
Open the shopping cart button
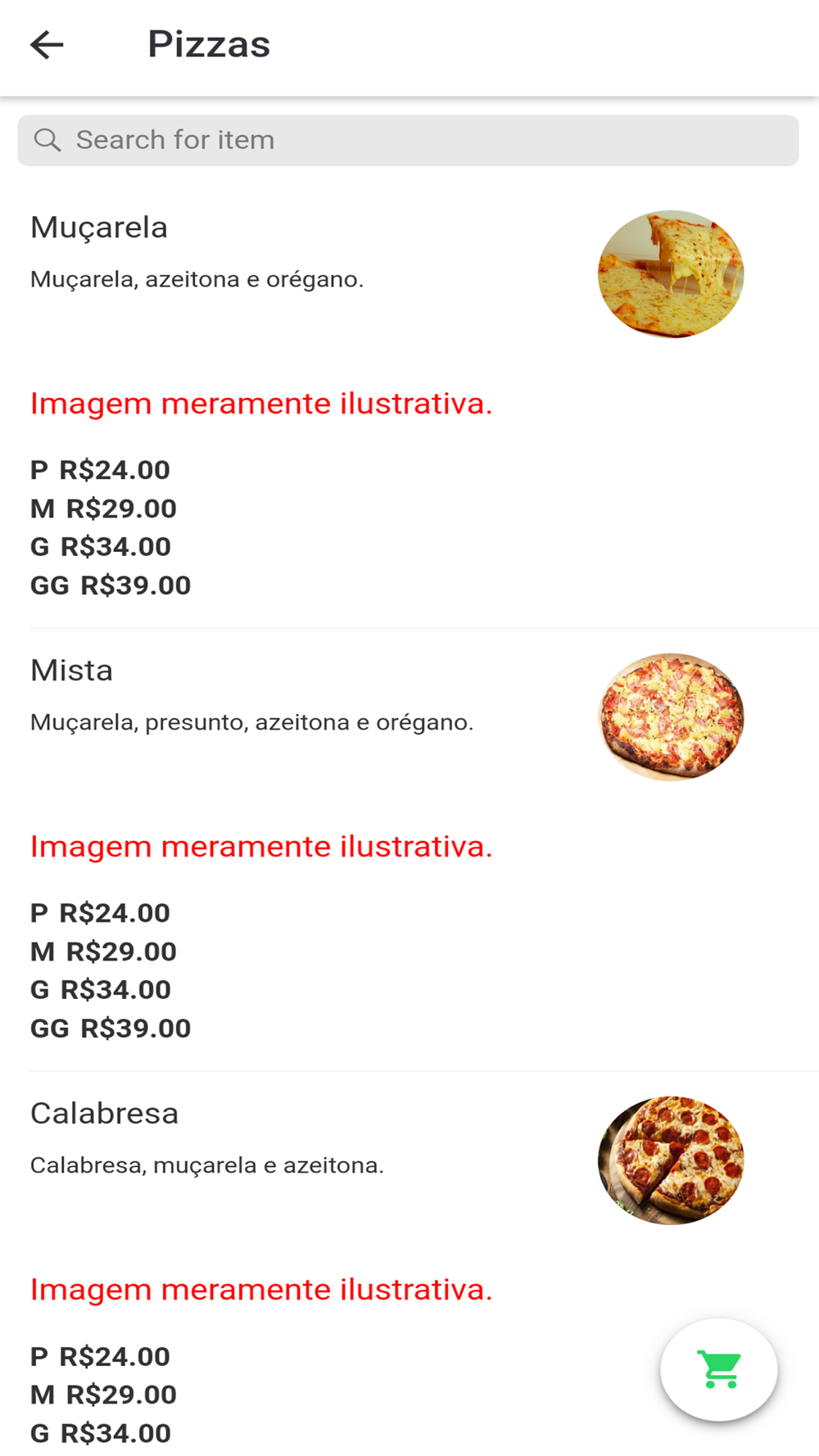click(719, 1369)
